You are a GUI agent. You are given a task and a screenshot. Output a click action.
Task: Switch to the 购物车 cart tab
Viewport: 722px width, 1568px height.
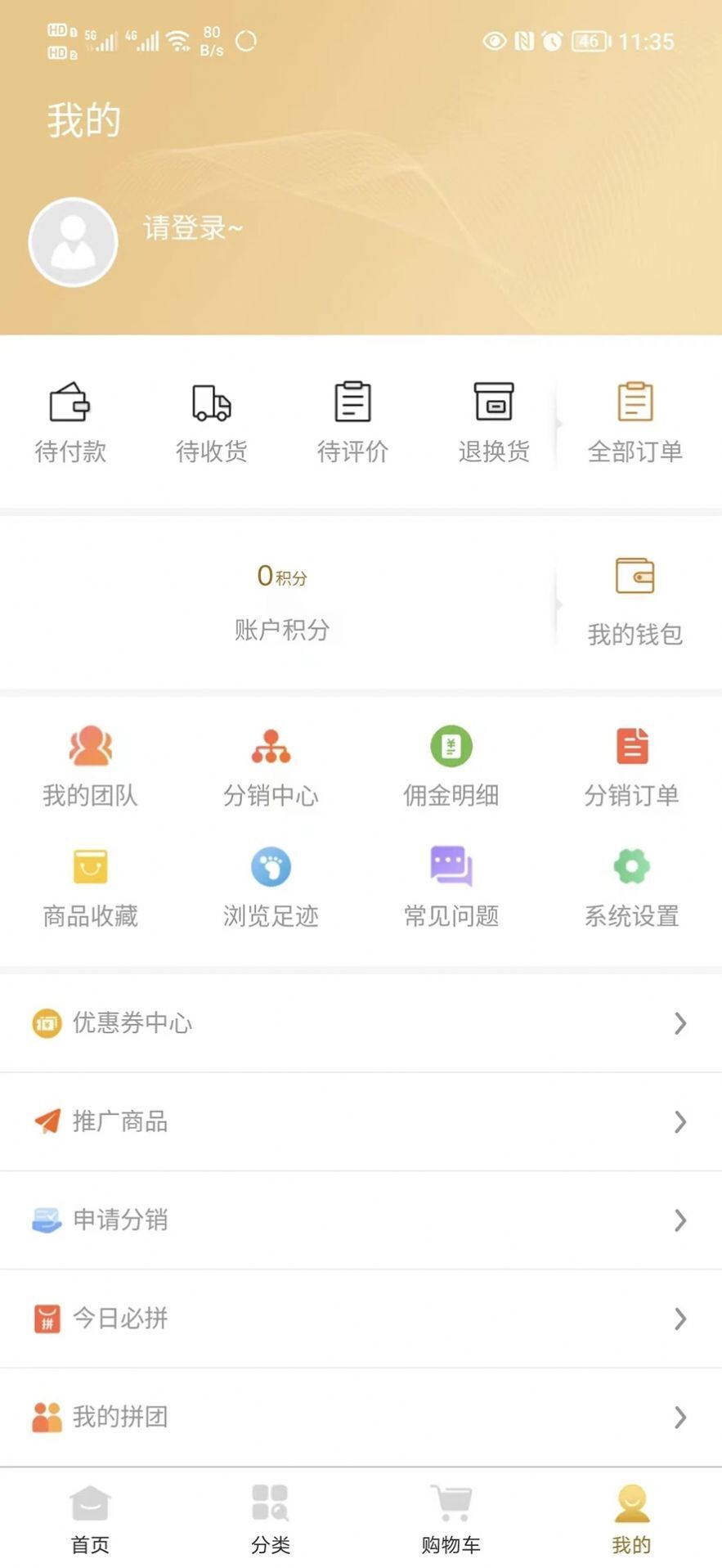pos(450,1518)
